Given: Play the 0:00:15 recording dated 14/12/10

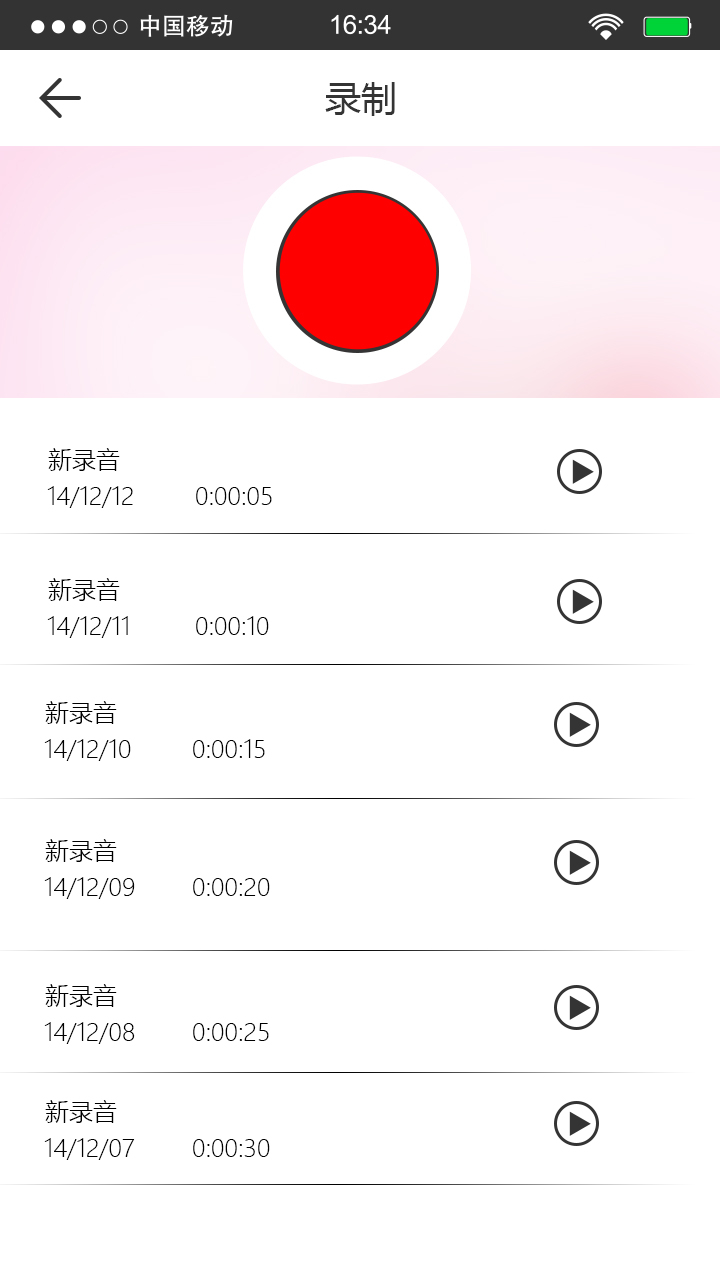Looking at the screenshot, I should [x=576, y=725].
